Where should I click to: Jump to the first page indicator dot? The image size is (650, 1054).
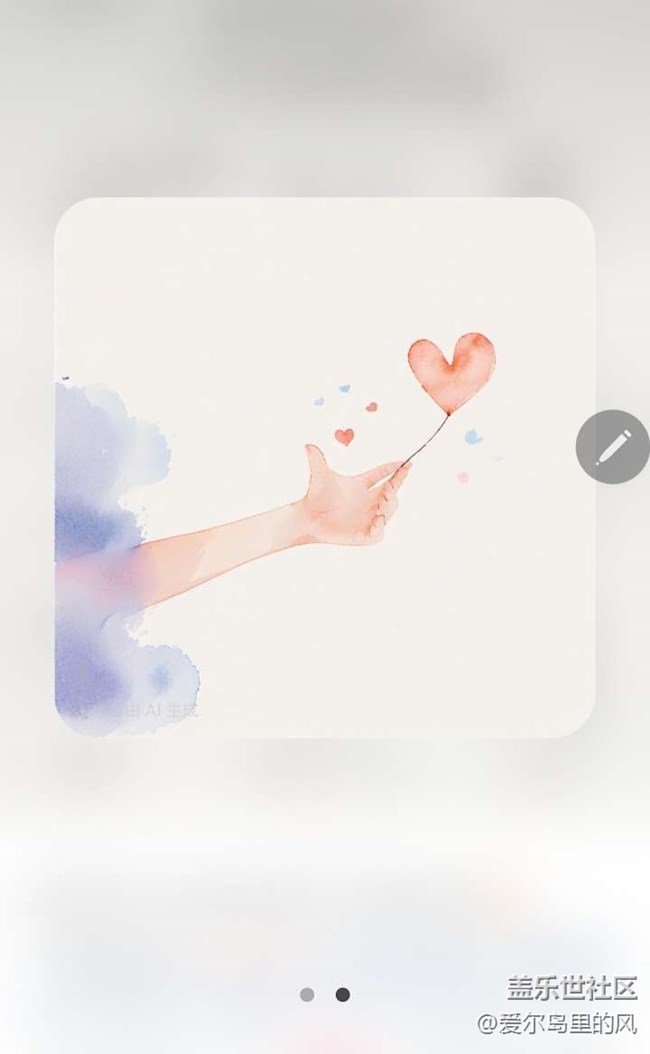307,995
